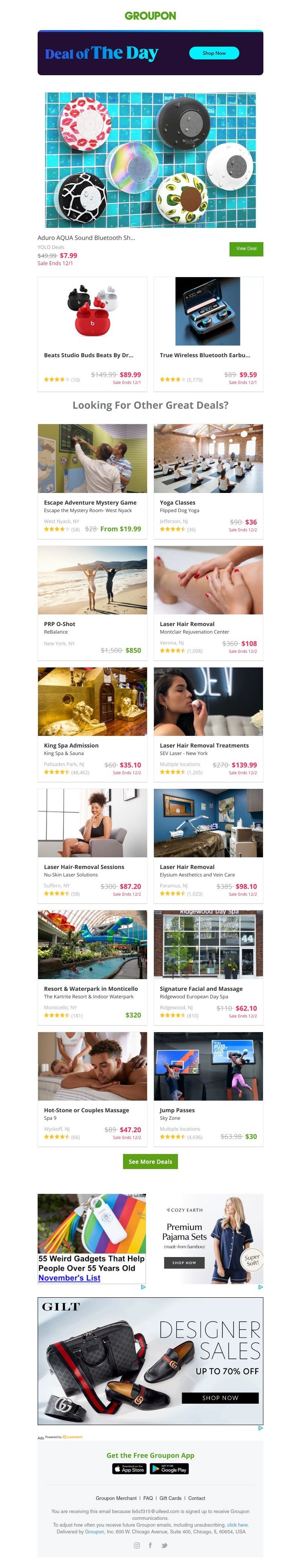
Task: Open the Groupon Merchant link
Action: [x=116, y=1498]
